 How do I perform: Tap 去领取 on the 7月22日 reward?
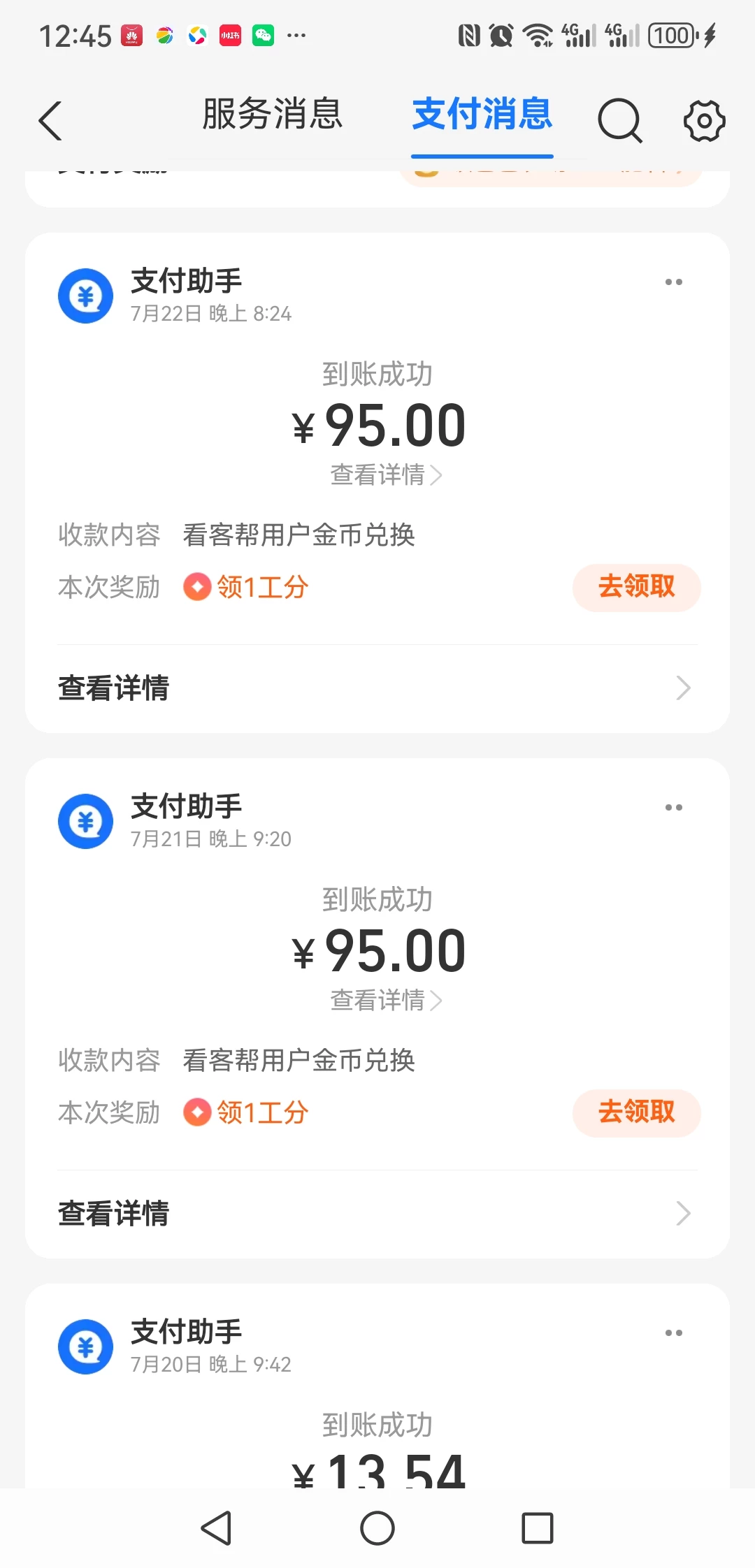pyautogui.click(x=636, y=587)
